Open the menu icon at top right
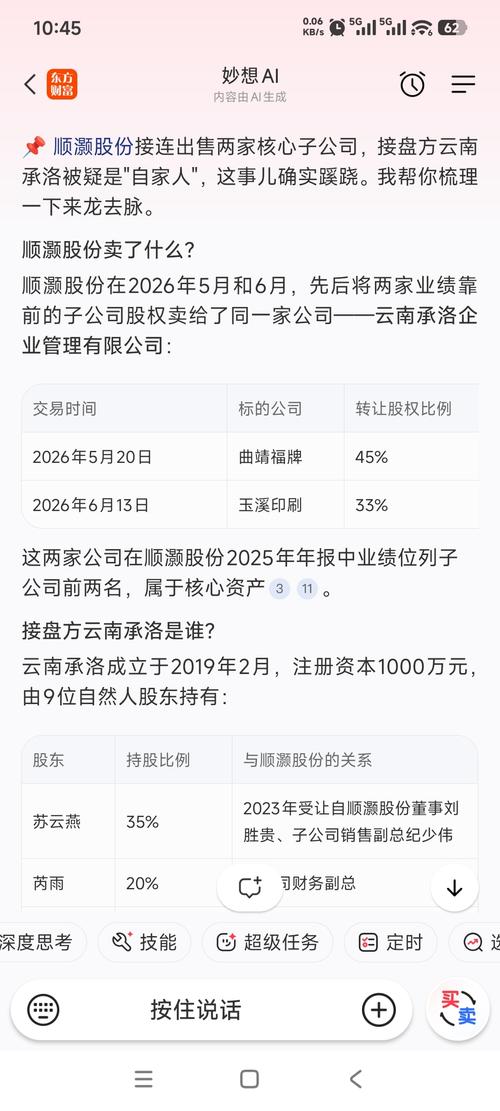The width and height of the screenshot is (500, 1111). click(463, 84)
